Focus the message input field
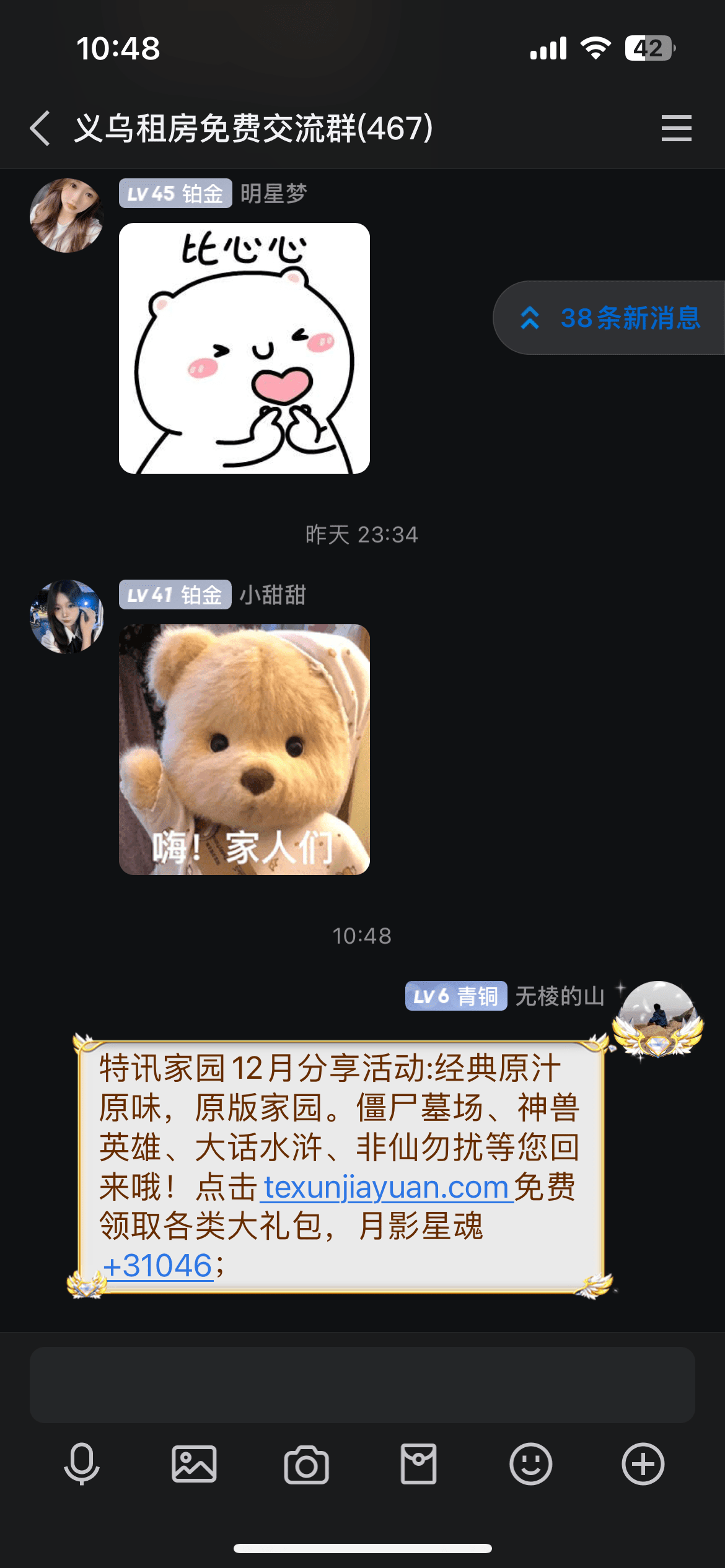The height and width of the screenshot is (1568, 725). [x=362, y=1385]
